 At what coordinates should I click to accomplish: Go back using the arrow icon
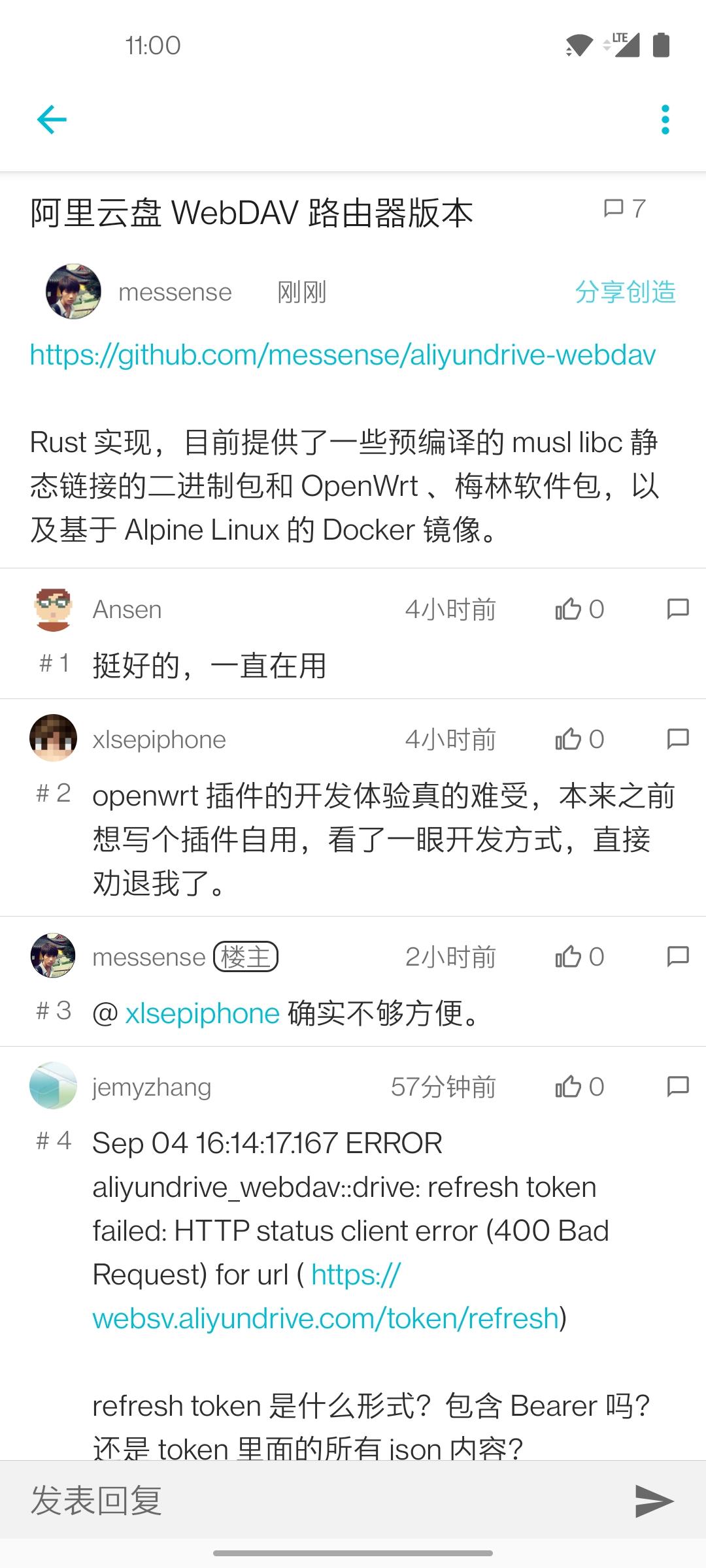52,120
